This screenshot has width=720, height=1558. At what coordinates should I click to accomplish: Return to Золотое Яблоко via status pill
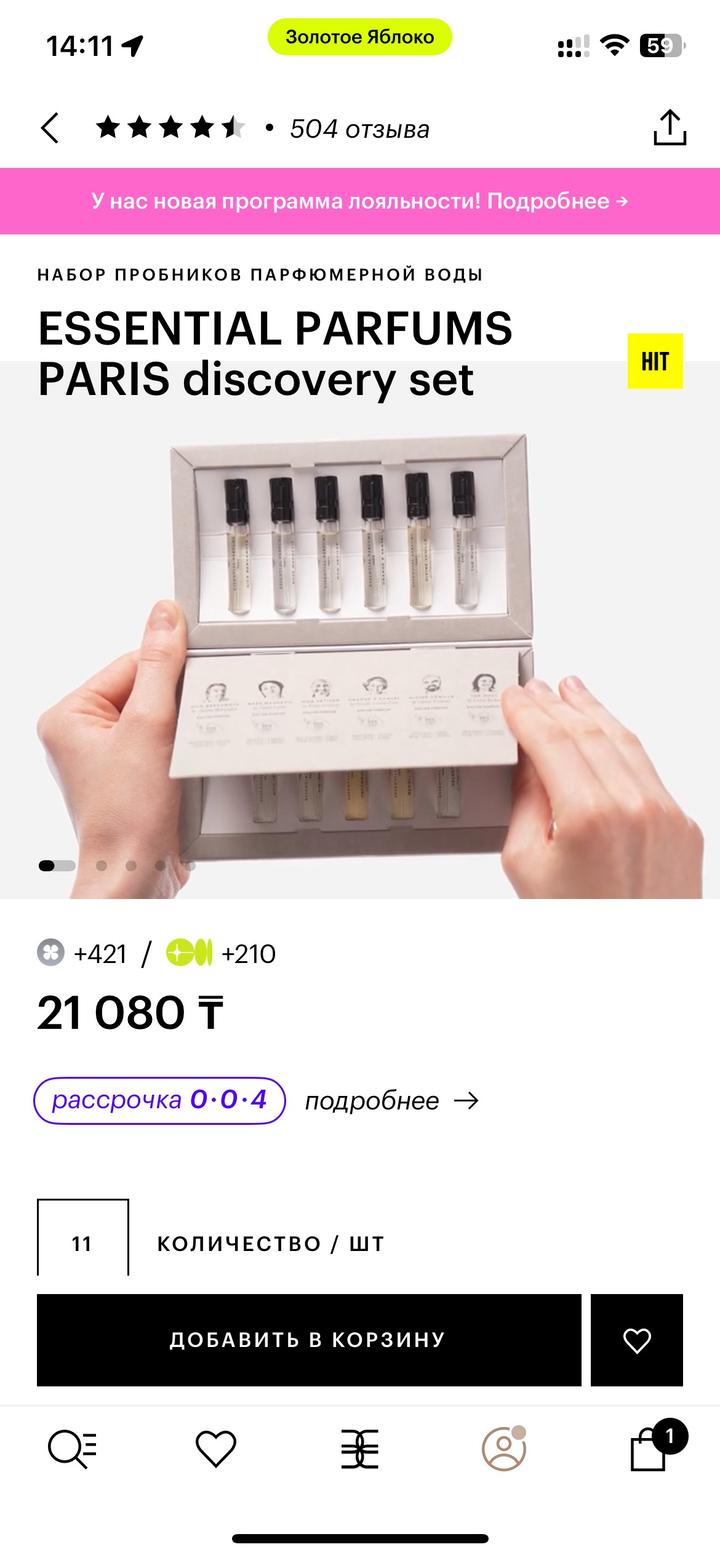[x=359, y=37]
